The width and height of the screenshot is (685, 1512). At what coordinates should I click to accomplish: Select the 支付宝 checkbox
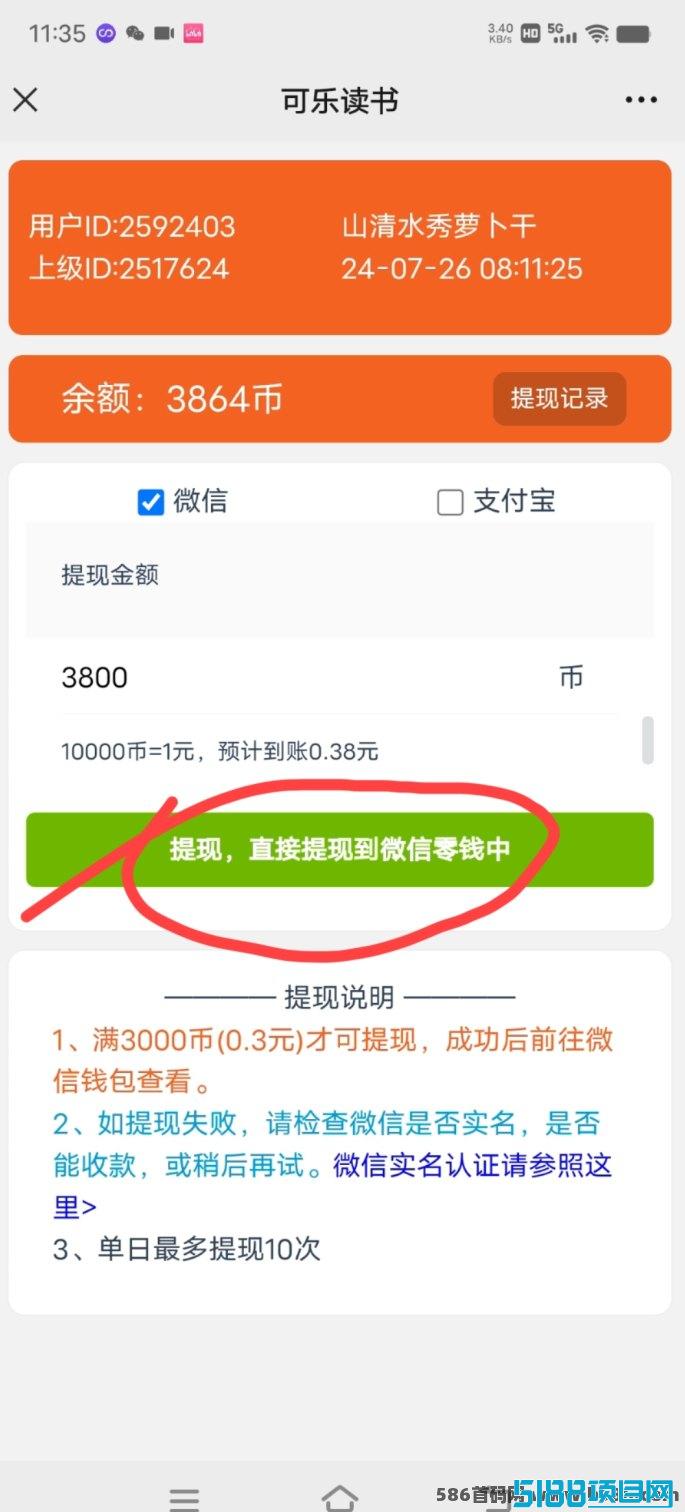coord(450,502)
